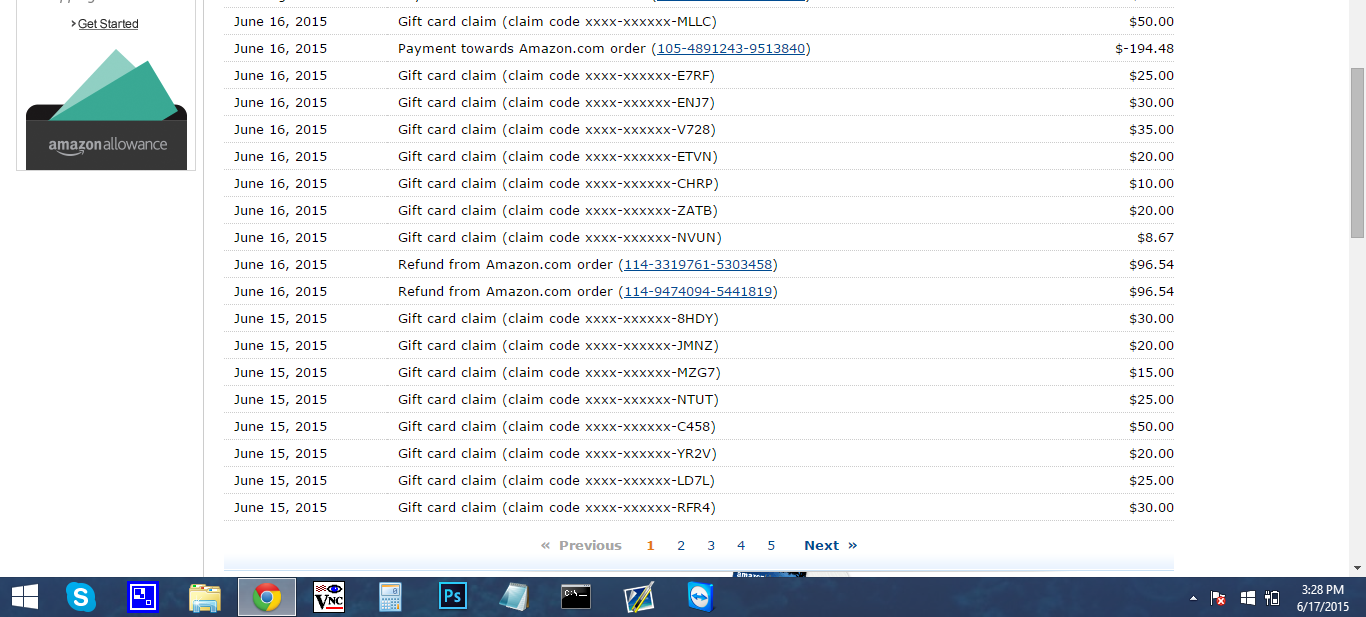Open File Explorer from the taskbar
The image size is (1366, 617).
tap(205, 597)
